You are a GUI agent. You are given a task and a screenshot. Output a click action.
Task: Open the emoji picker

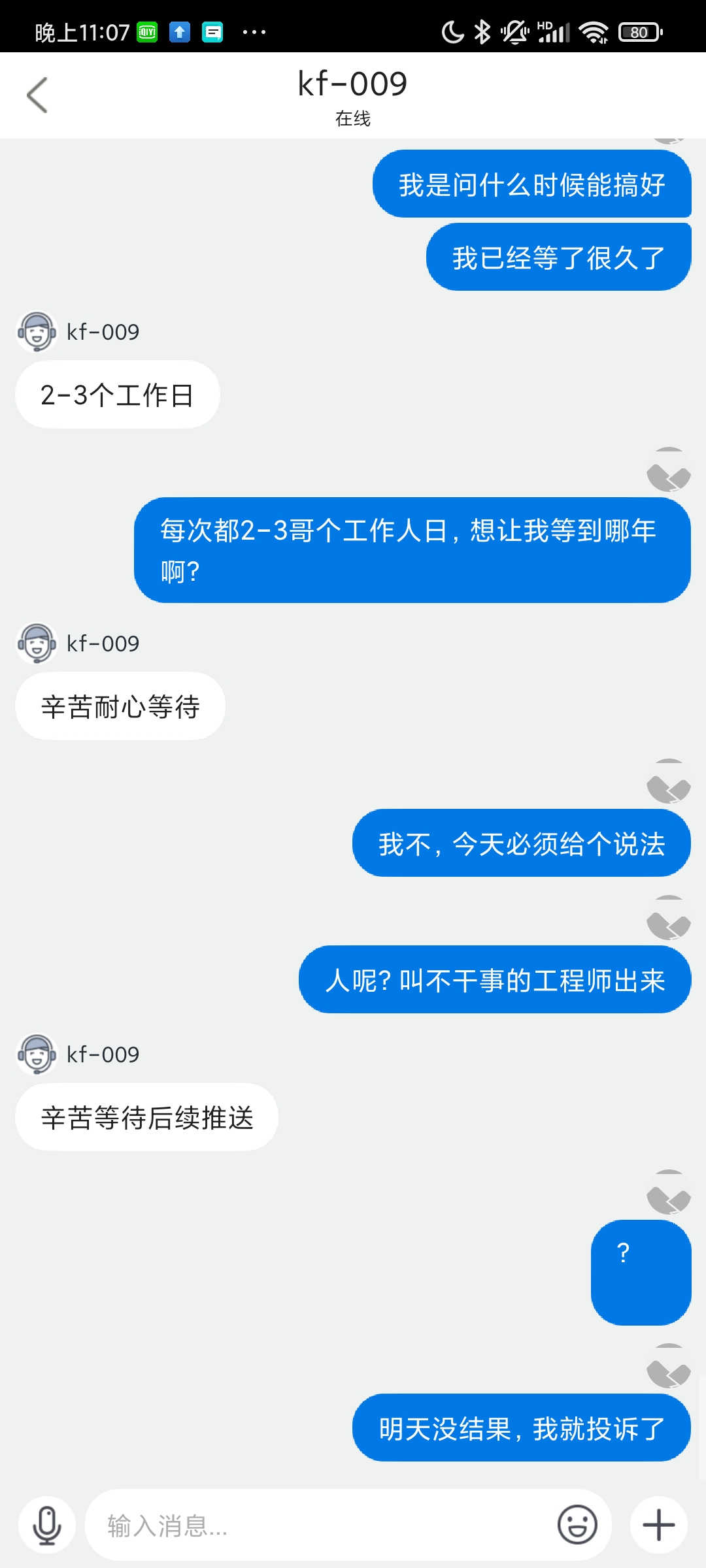[577, 1526]
